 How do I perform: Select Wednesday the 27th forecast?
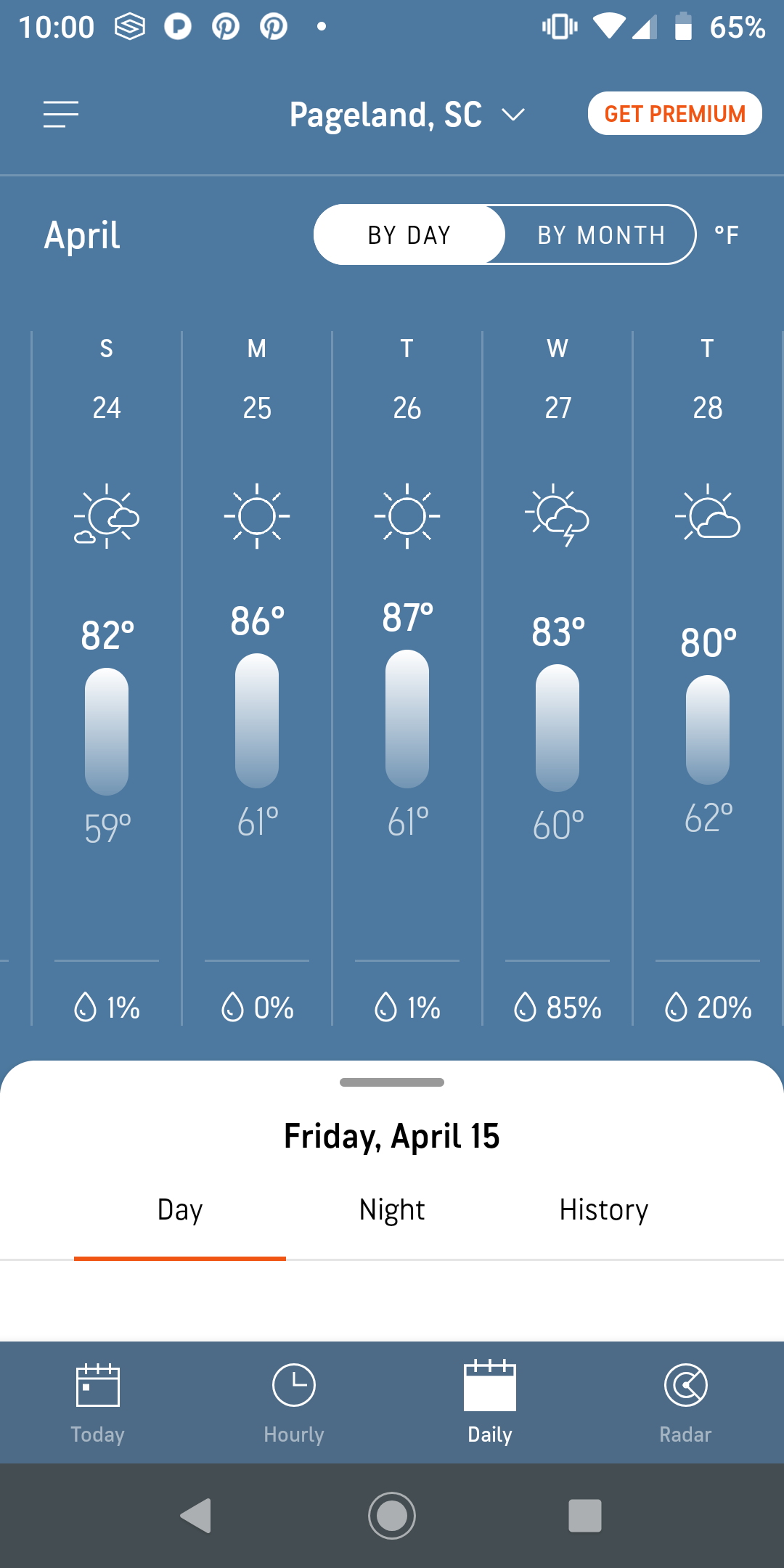[x=558, y=678]
